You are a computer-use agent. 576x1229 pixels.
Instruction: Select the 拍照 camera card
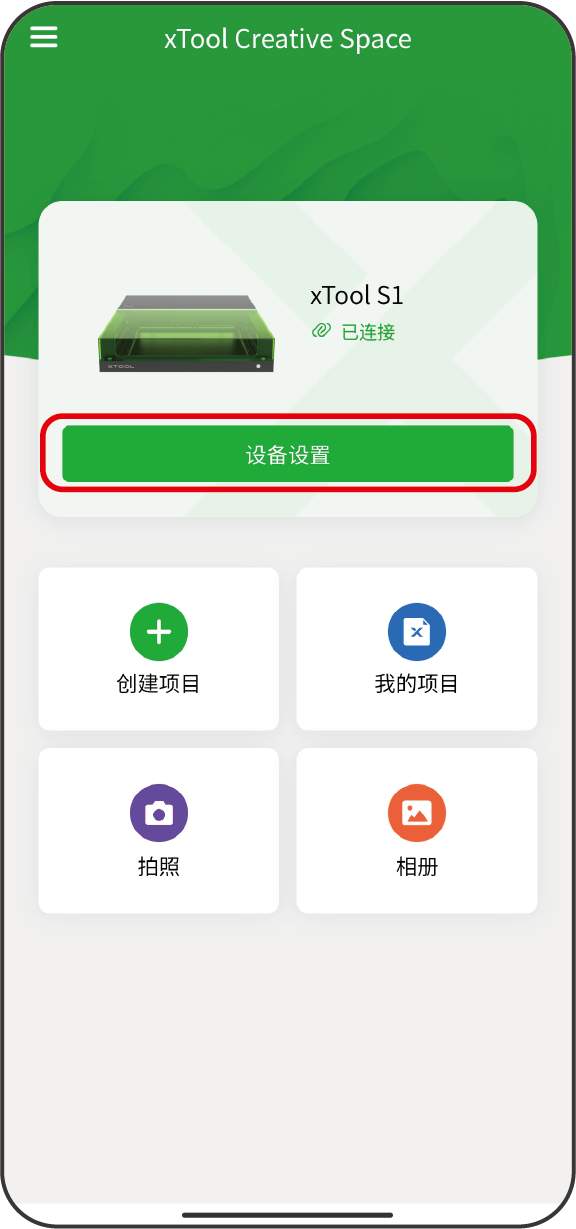click(159, 831)
